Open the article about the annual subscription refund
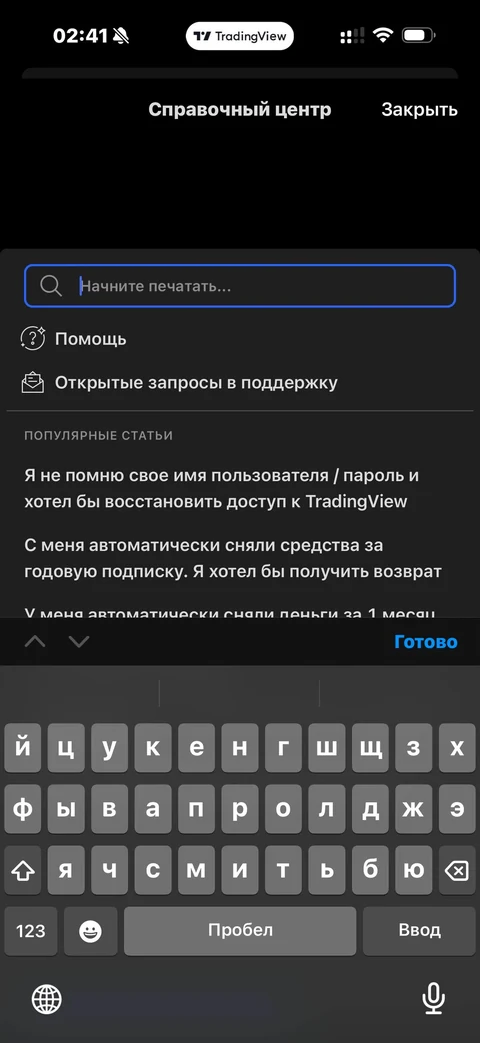 233,558
